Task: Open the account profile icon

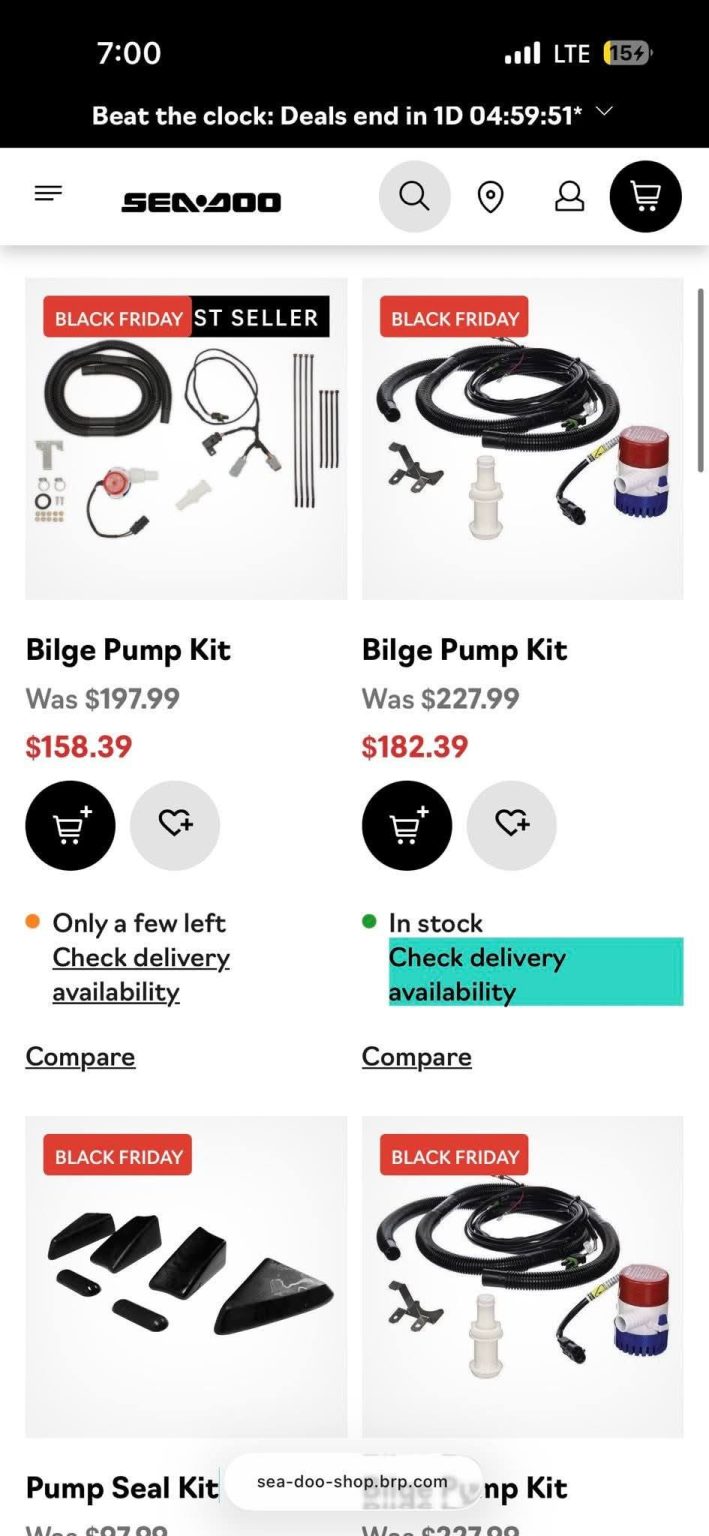Action: tap(569, 196)
